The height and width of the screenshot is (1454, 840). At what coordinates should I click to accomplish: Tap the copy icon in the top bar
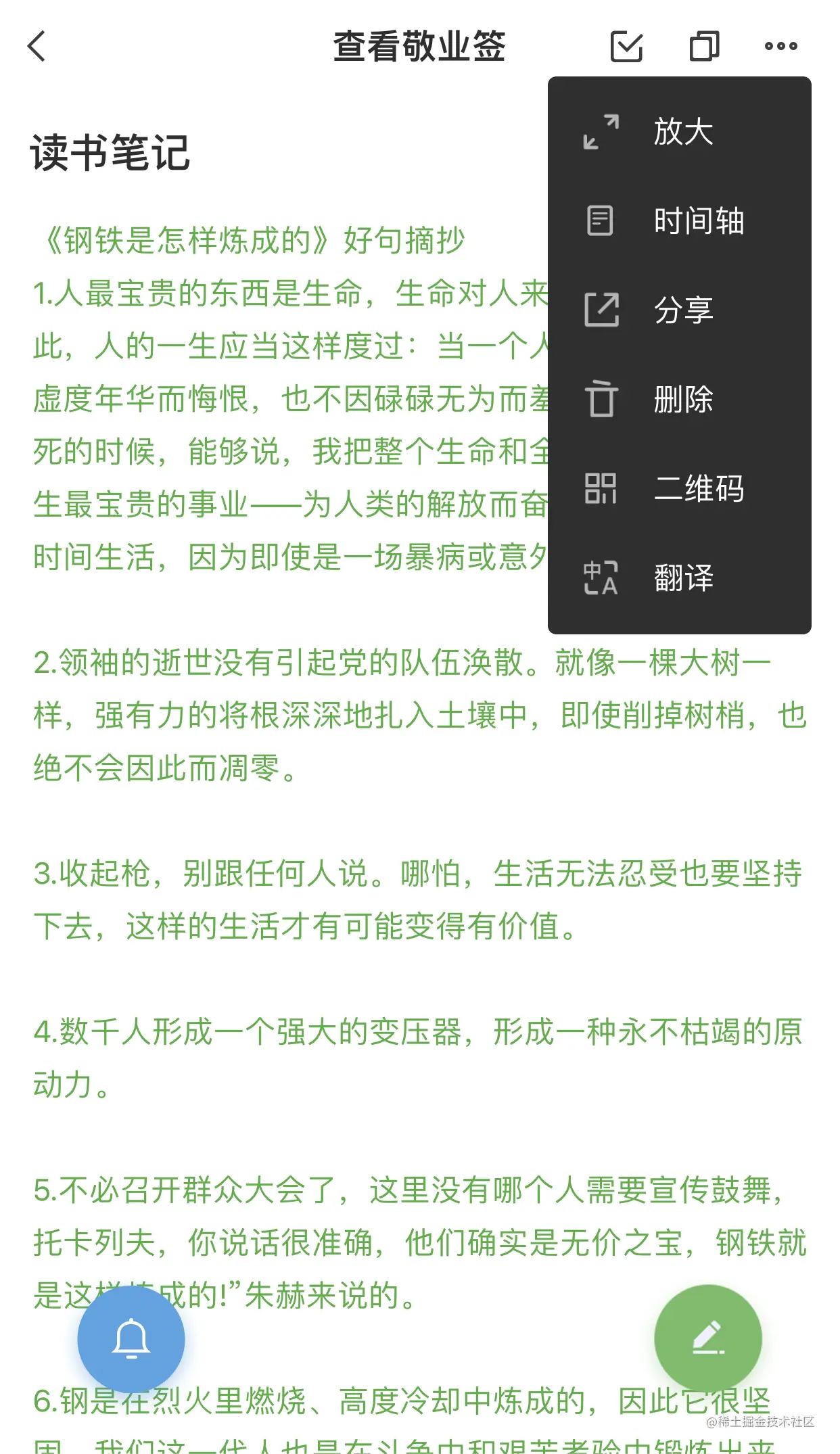pos(703,47)
